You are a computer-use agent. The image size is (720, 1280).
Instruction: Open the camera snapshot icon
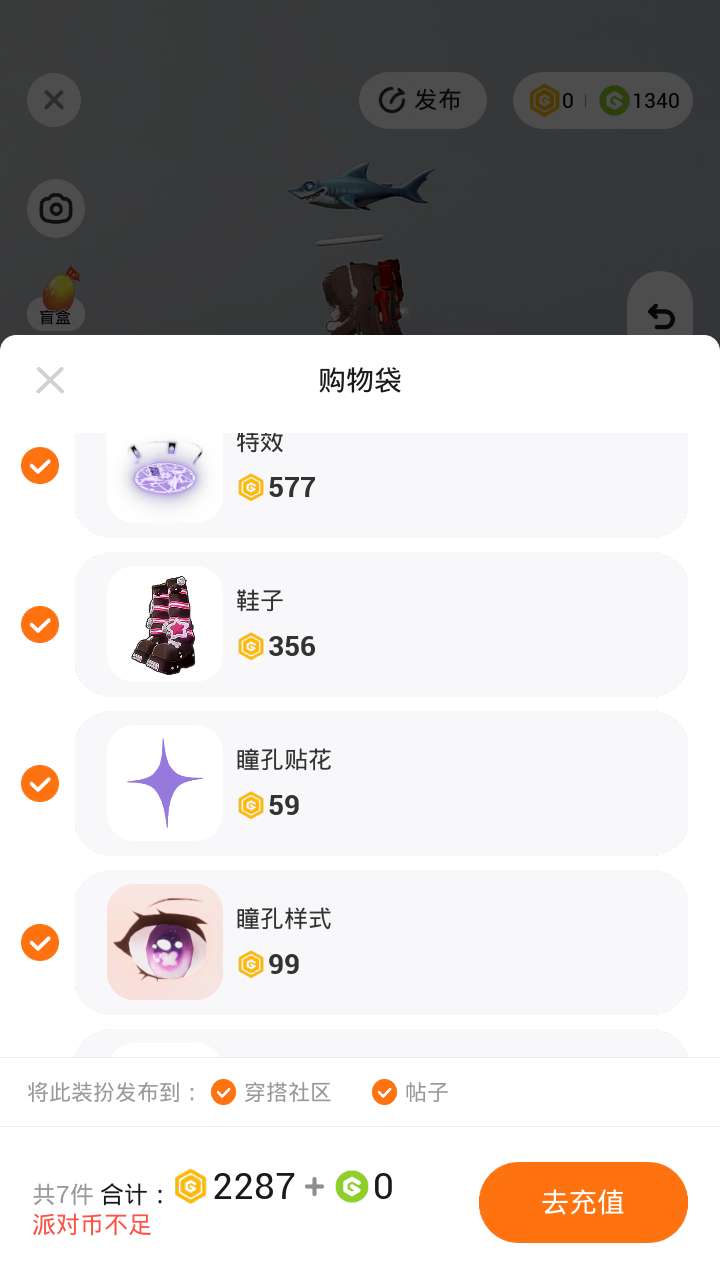coord(56,209)
